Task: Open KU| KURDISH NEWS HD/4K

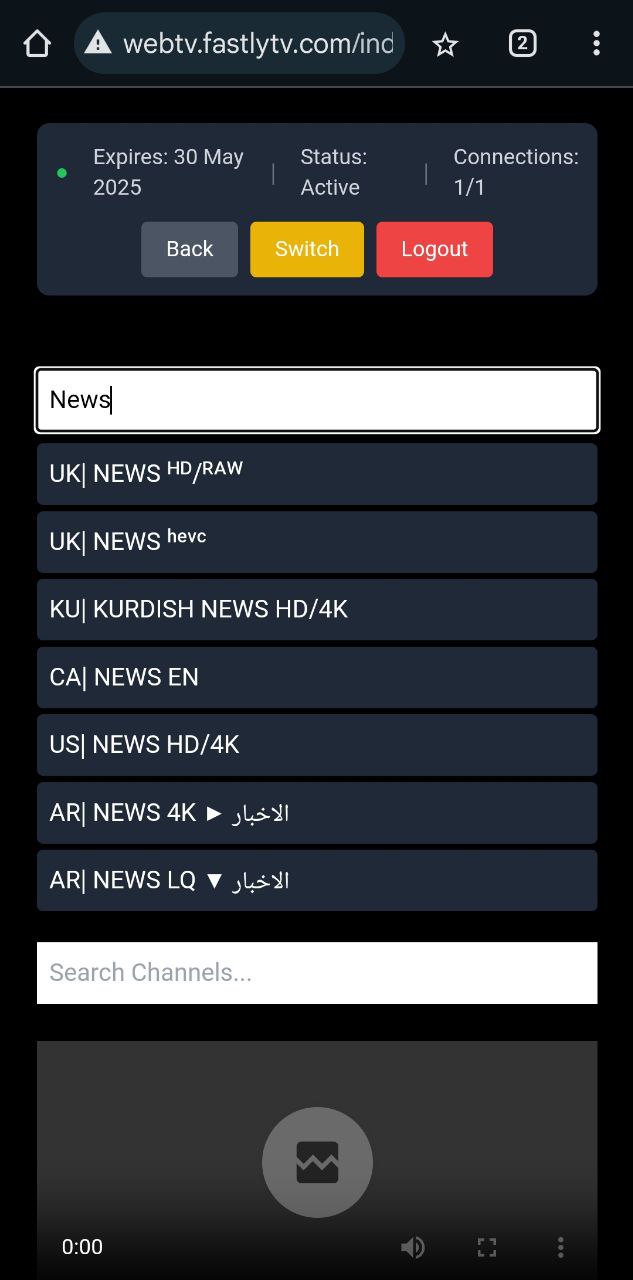Action: (x=317, y=610)
